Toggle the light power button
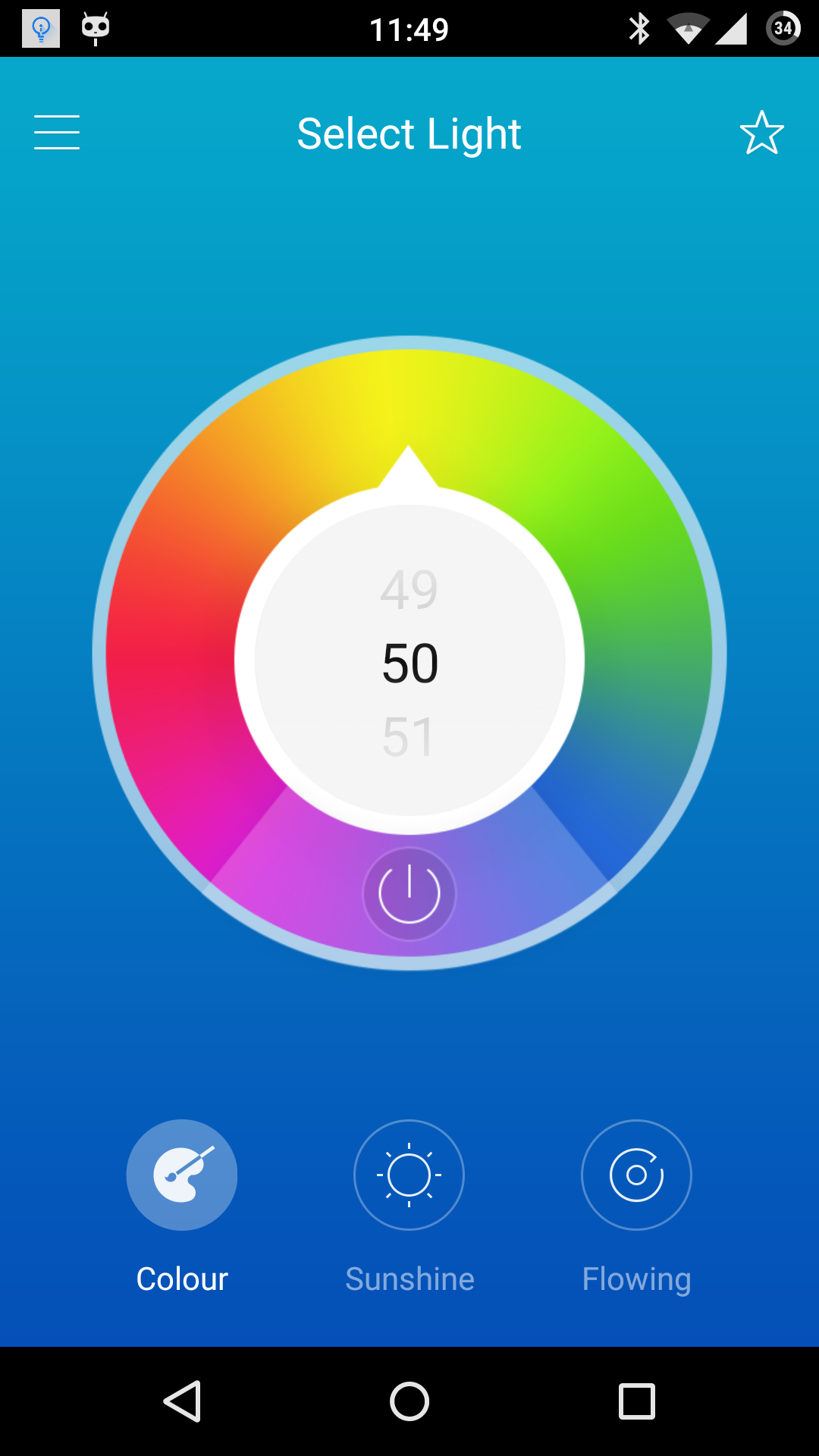 [409, 893]
